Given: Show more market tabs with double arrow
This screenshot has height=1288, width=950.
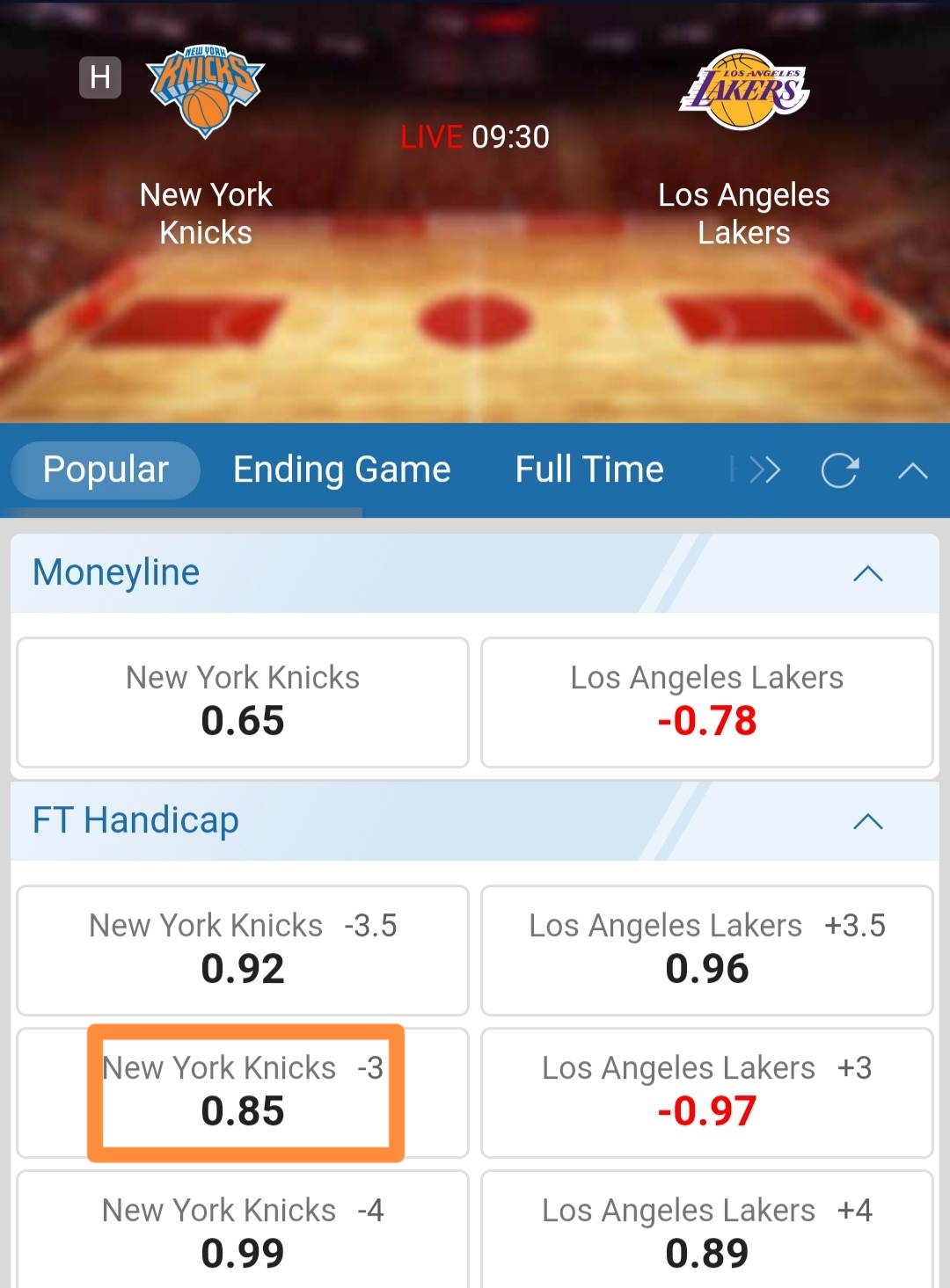Looking at the screenshot, I should pyautogui.click(x=764, y=470).
